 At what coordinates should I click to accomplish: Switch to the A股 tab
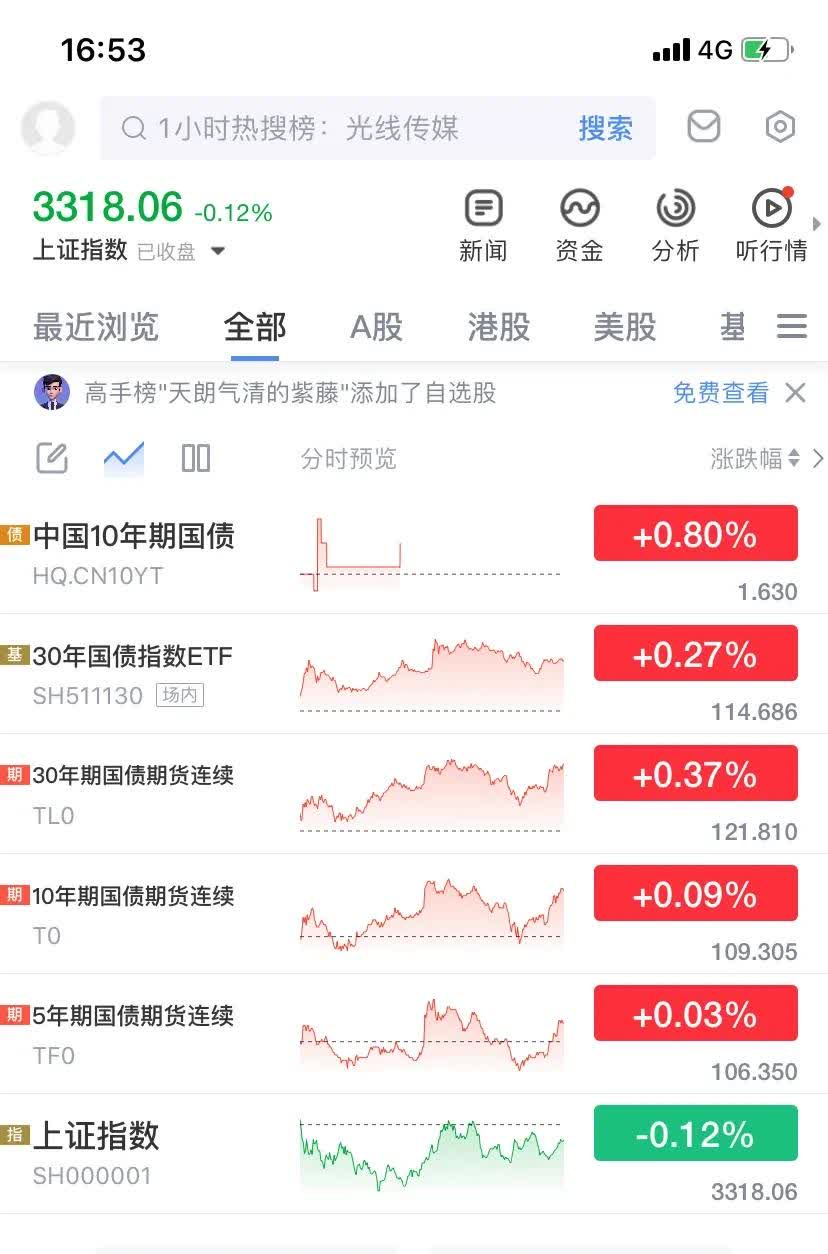(375, 327)
